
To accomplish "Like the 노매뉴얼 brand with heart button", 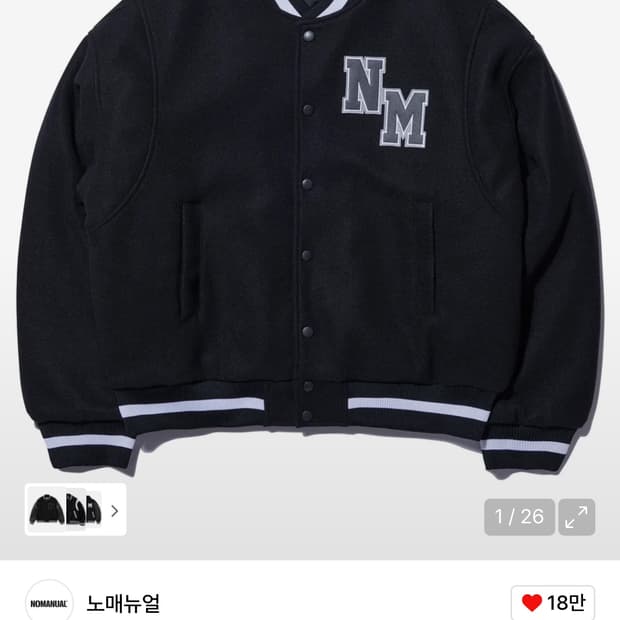I will click(552, 603).
